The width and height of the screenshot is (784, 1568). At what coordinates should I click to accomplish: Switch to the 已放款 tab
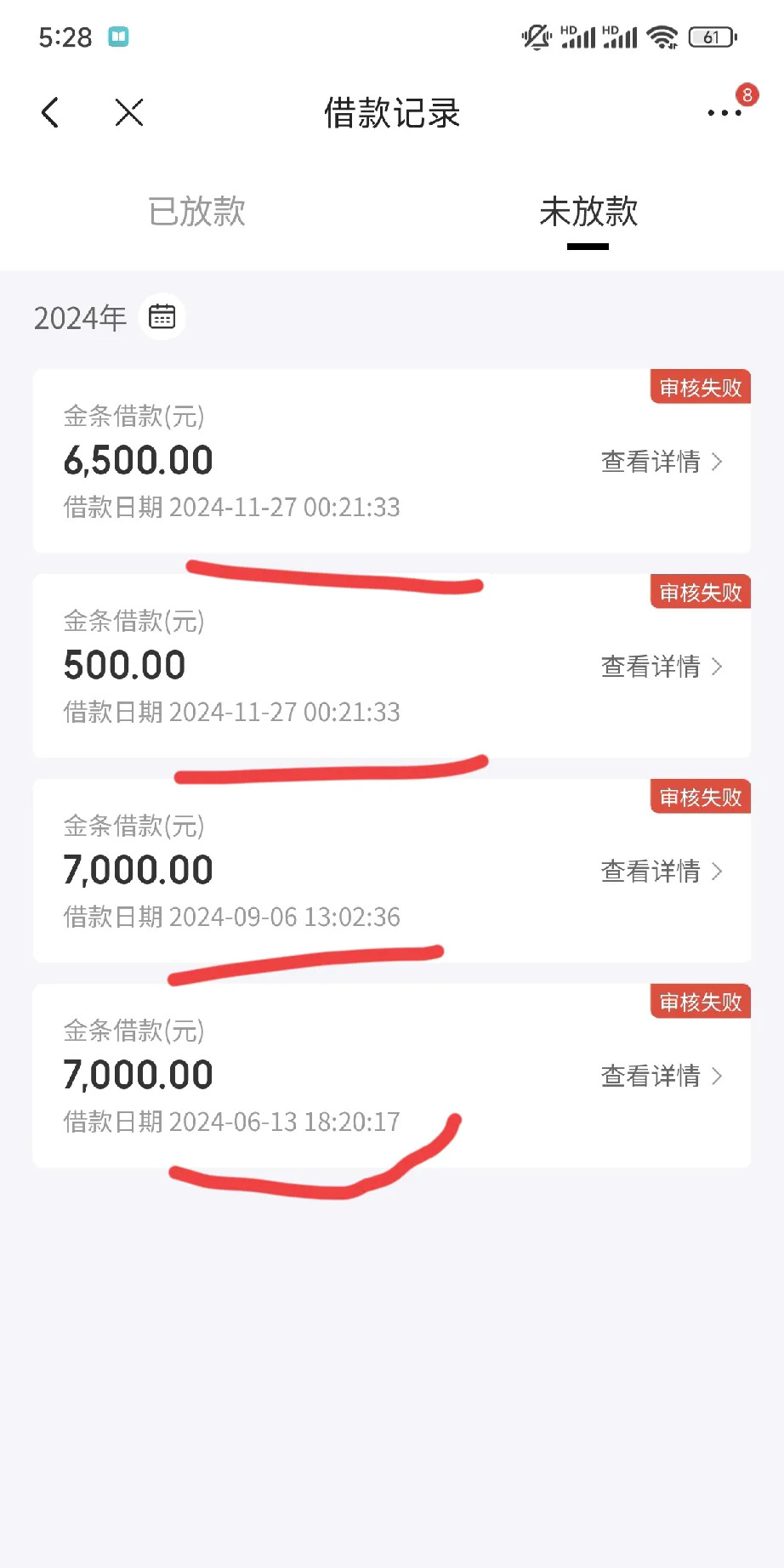point(196,211)
